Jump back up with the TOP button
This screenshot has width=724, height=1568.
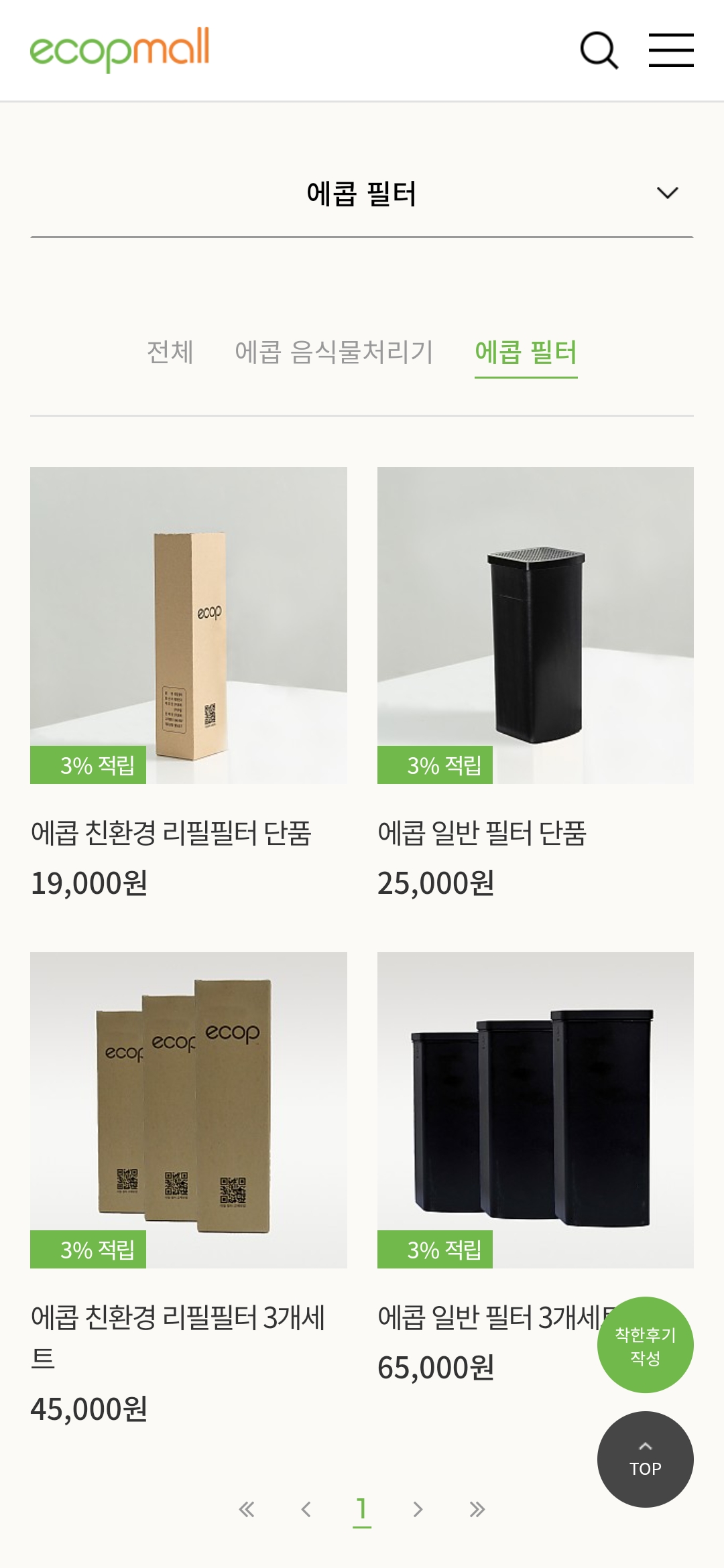point(645,1459)
